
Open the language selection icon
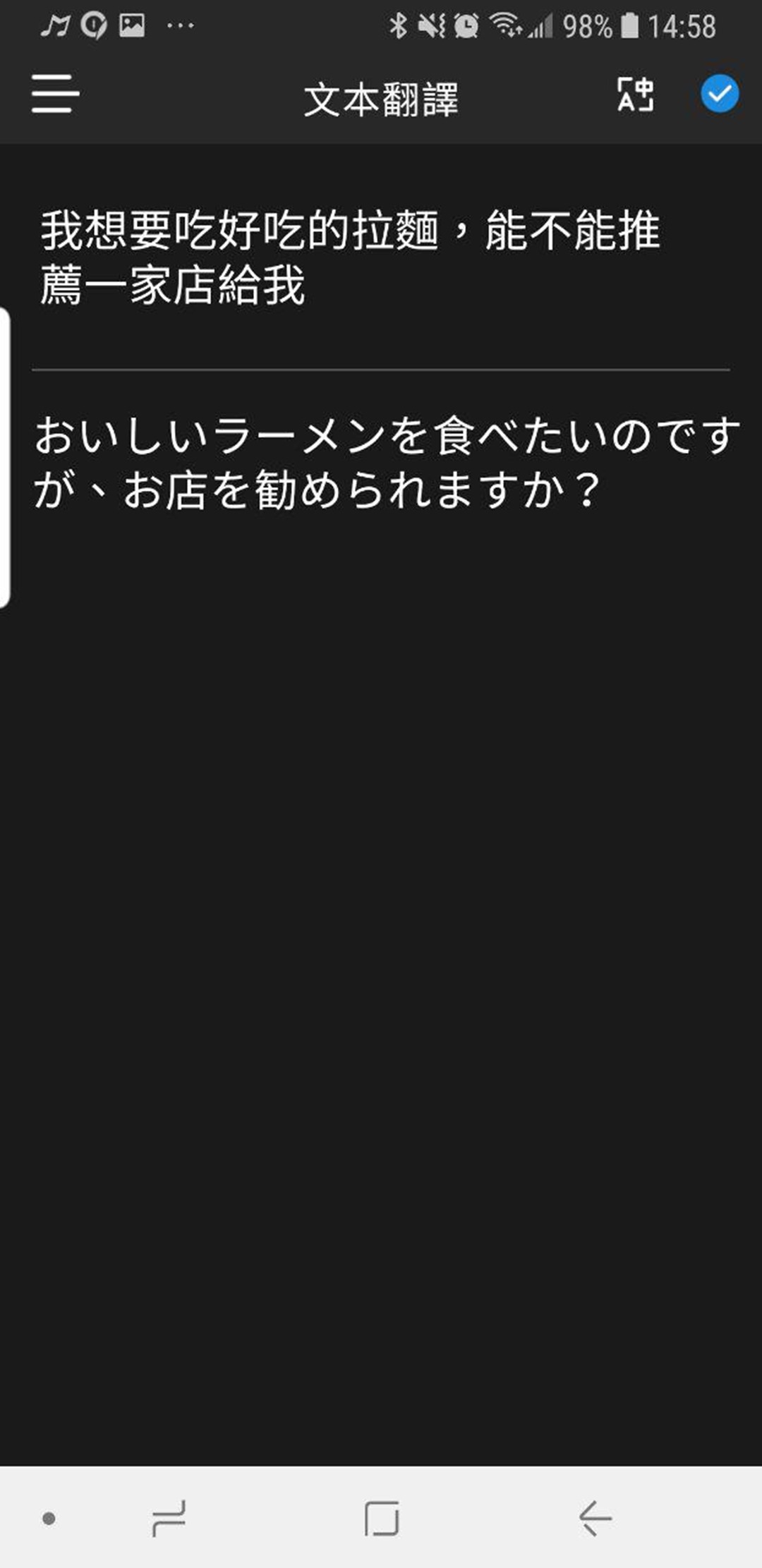(x=635, y=95)
